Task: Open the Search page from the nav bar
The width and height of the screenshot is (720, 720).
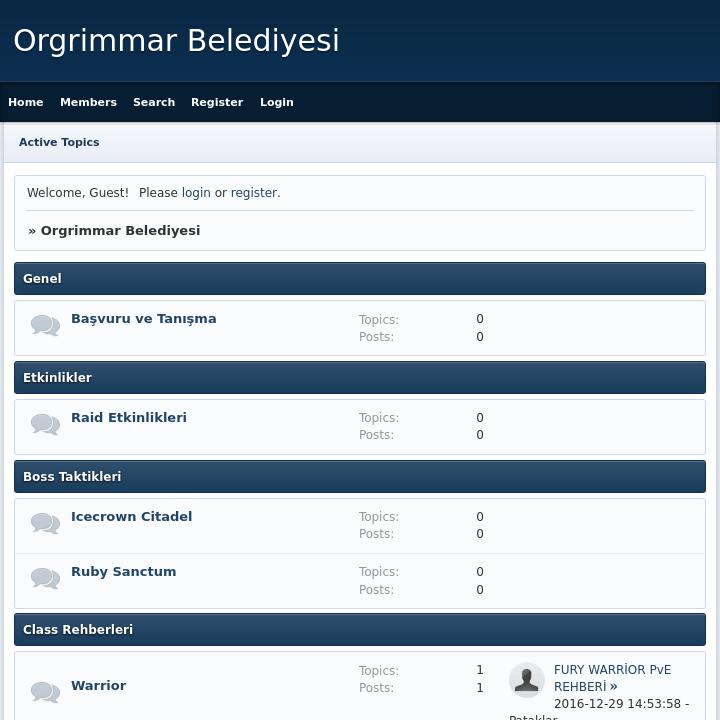Action: coord(154,102)
